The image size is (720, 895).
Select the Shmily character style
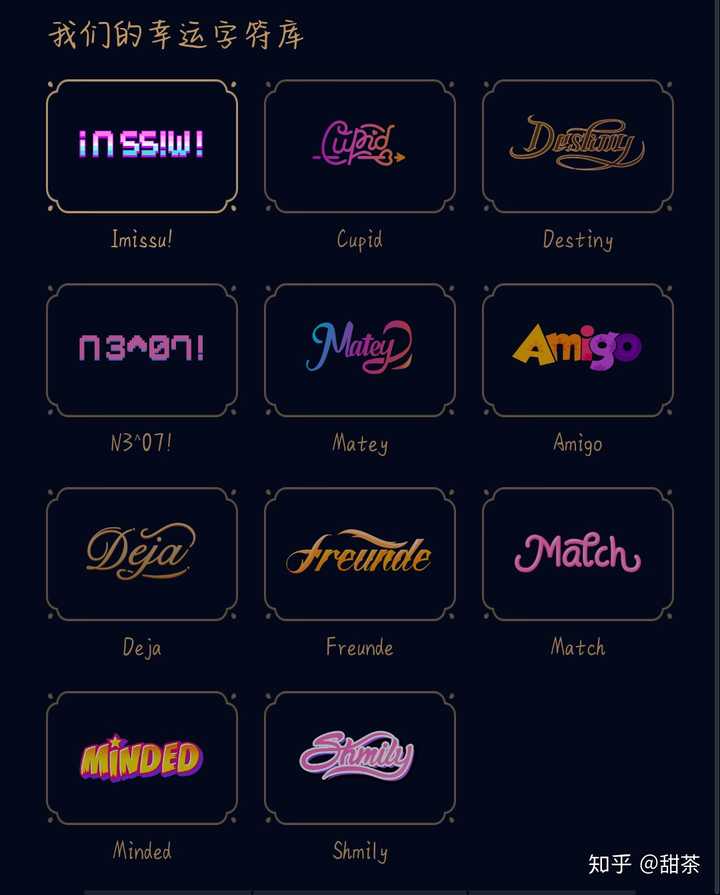click(x=360, y=758)
